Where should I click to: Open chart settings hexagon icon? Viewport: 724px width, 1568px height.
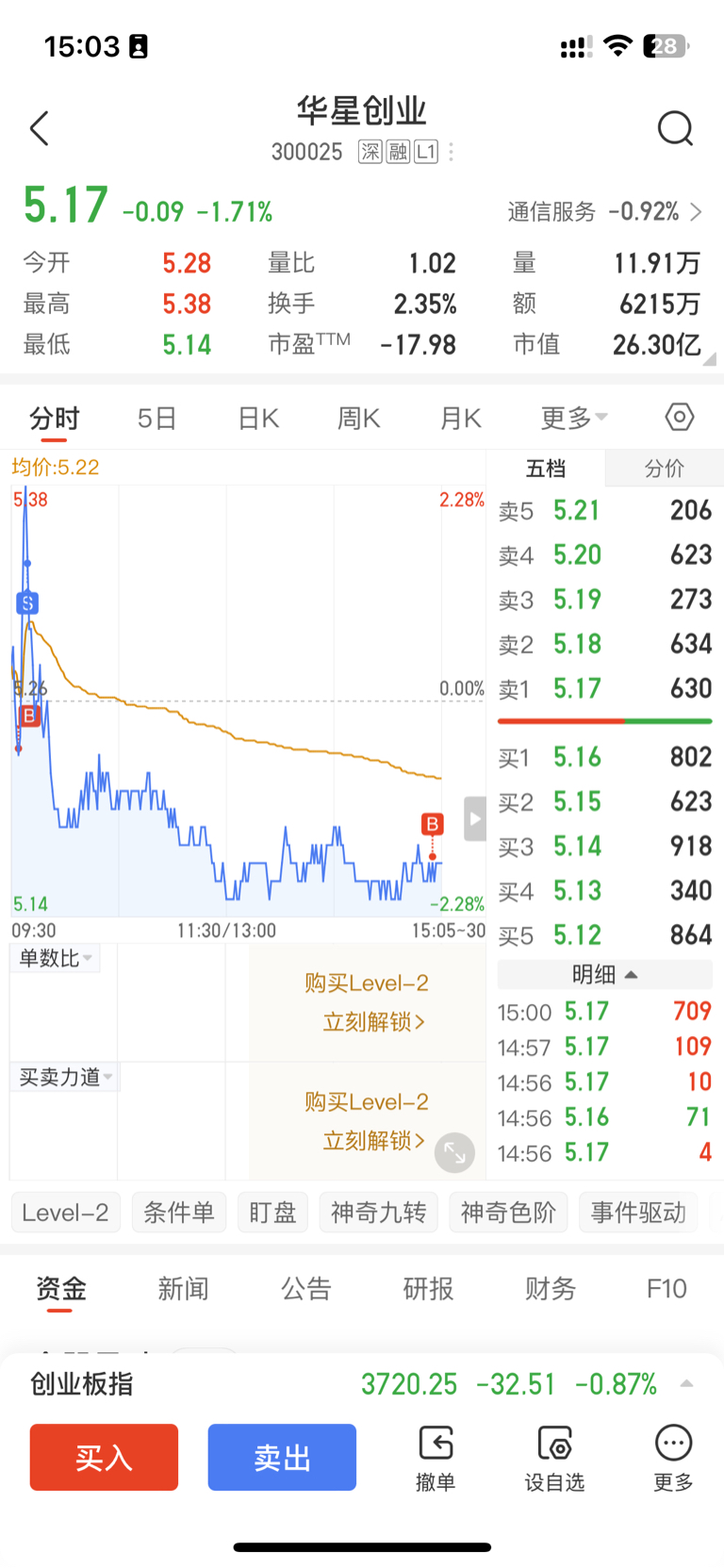[680, 417]
